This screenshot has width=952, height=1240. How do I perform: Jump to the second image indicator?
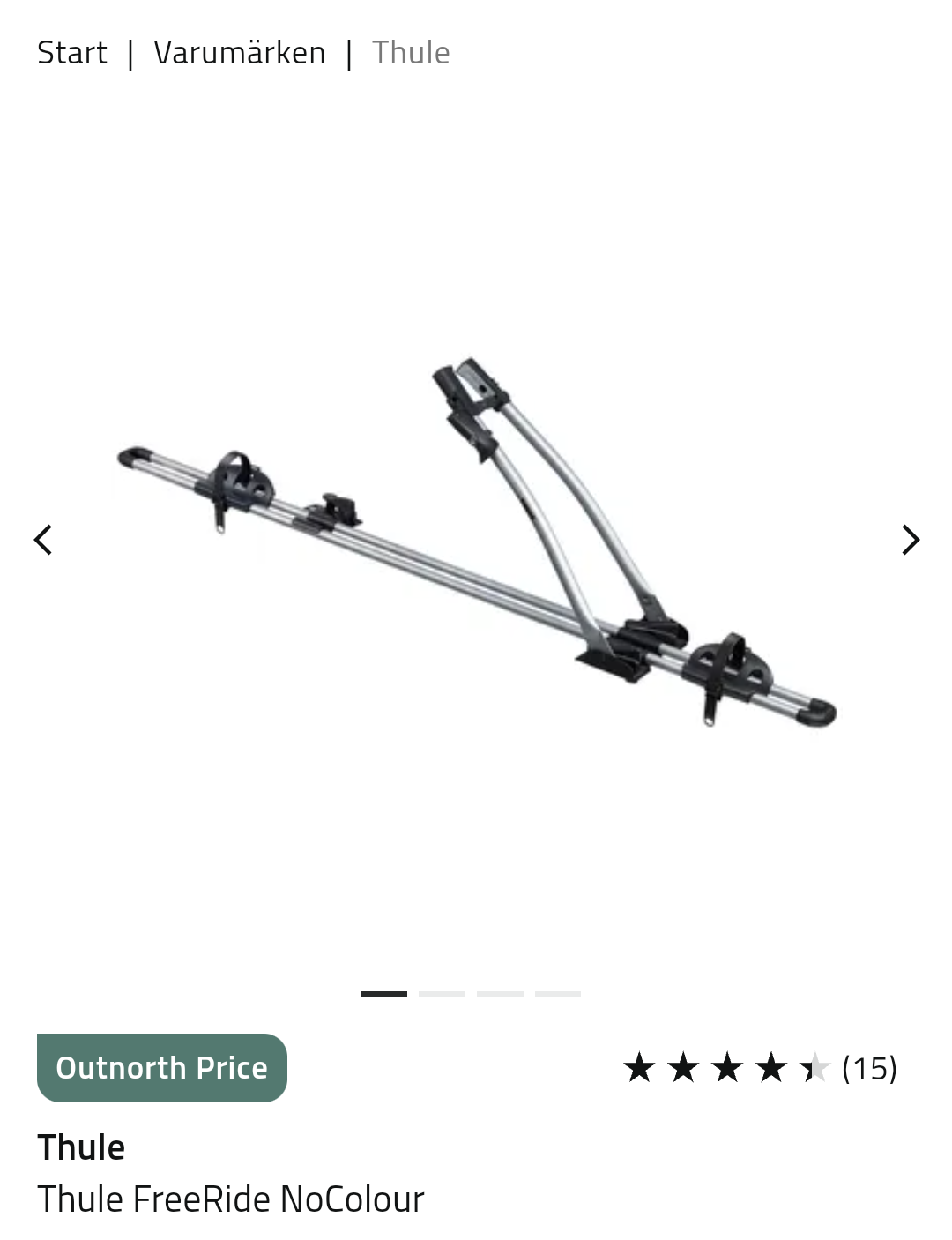pyautogui.click(x=442, y=994)
